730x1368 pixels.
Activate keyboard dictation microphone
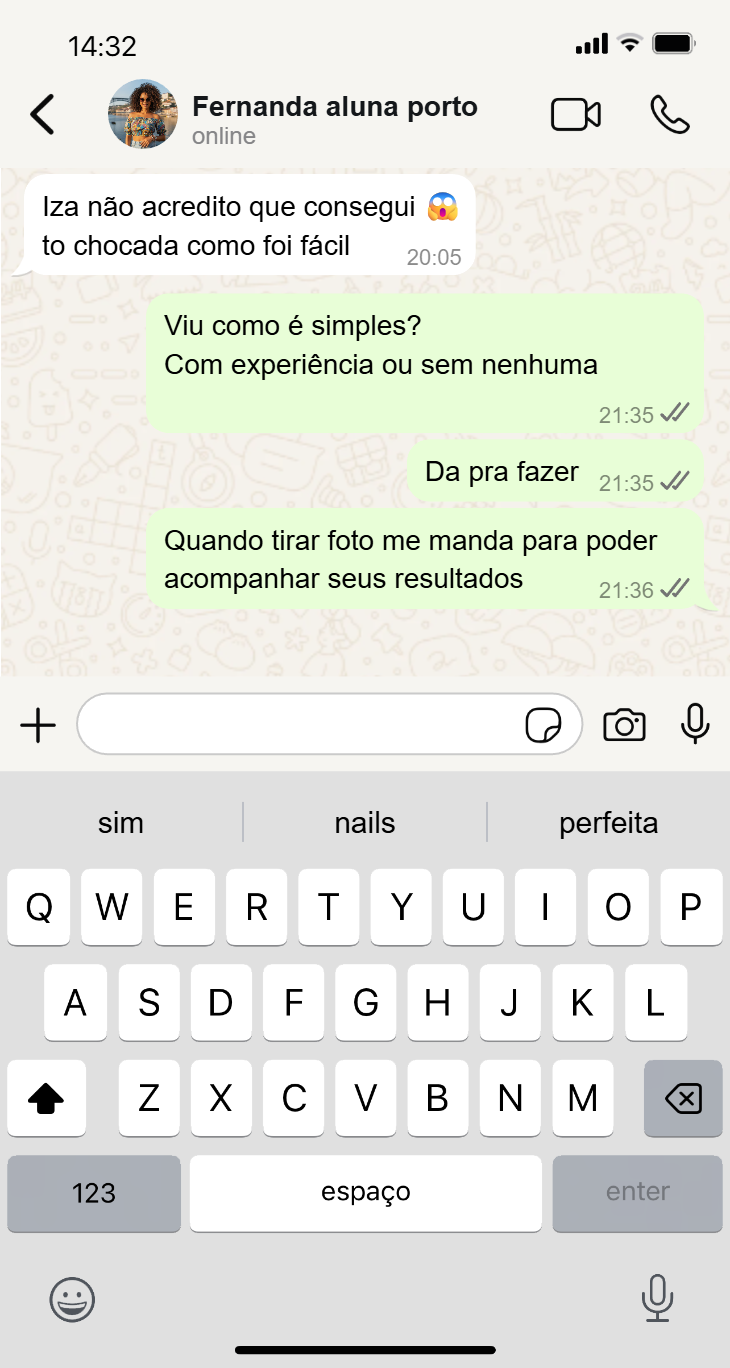coord(657,1298)
